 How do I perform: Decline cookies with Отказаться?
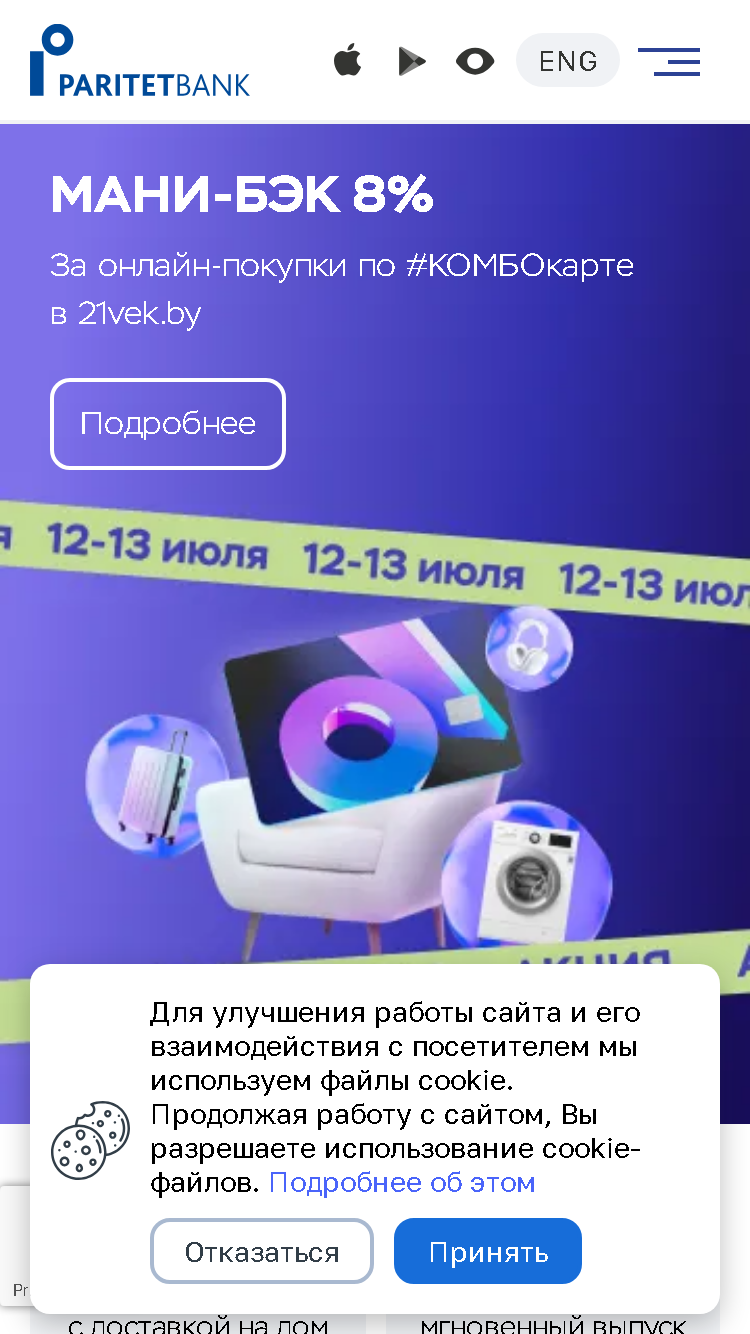262,1252
